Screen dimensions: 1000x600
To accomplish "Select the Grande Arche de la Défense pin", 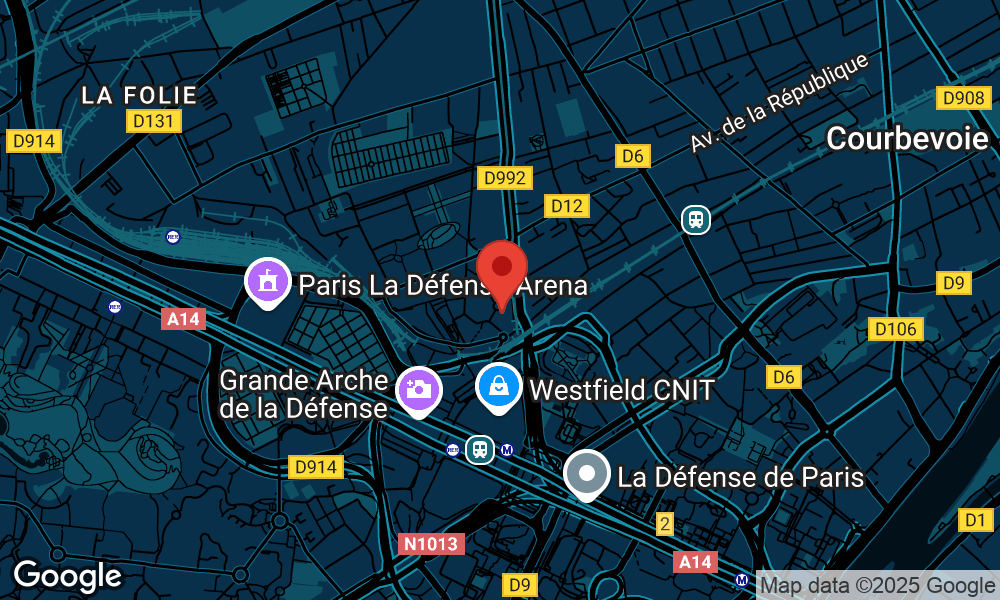I will pos(419,388).
